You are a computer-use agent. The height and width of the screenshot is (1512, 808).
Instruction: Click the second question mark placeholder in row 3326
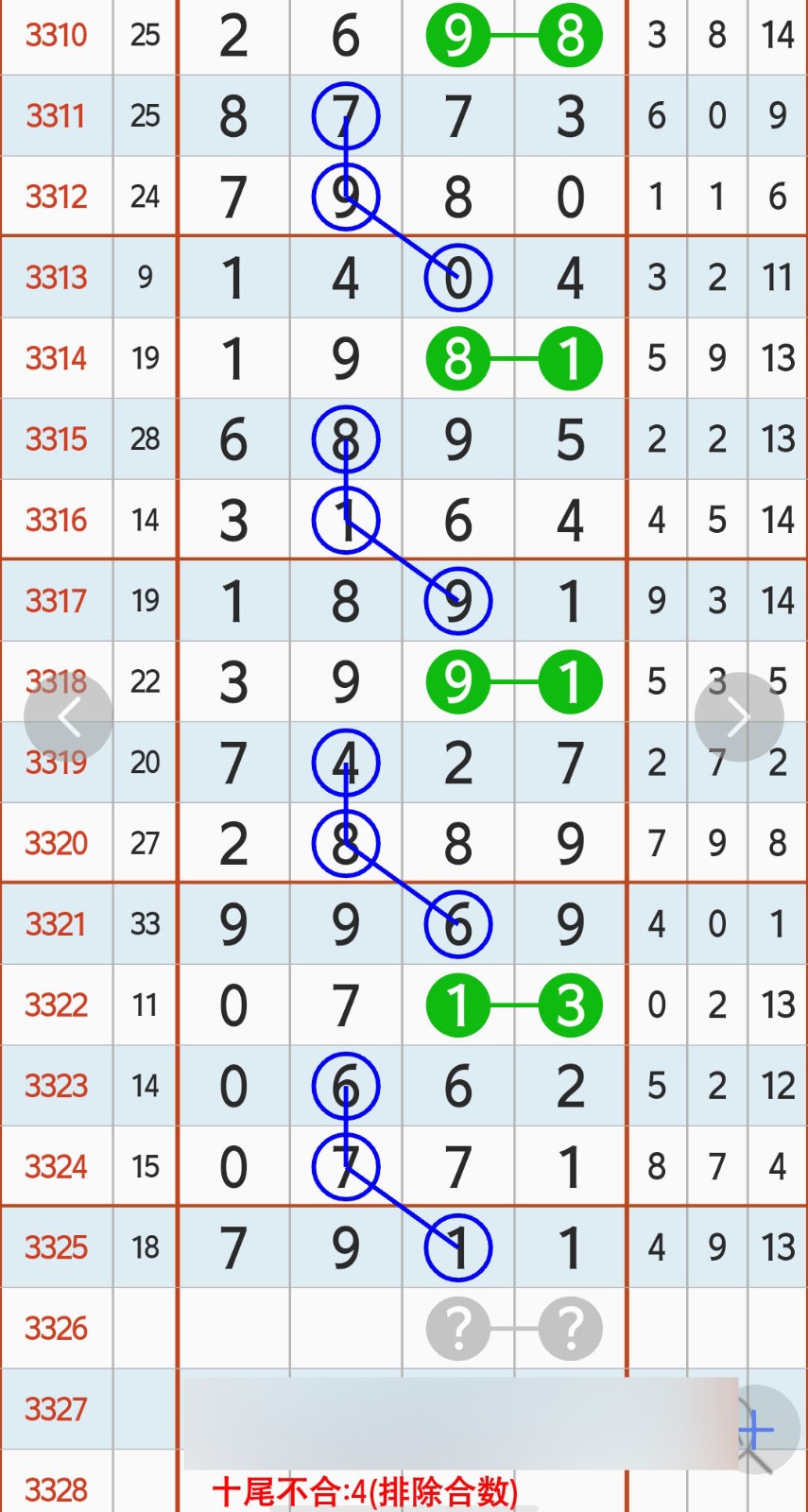click(570, 1328)
